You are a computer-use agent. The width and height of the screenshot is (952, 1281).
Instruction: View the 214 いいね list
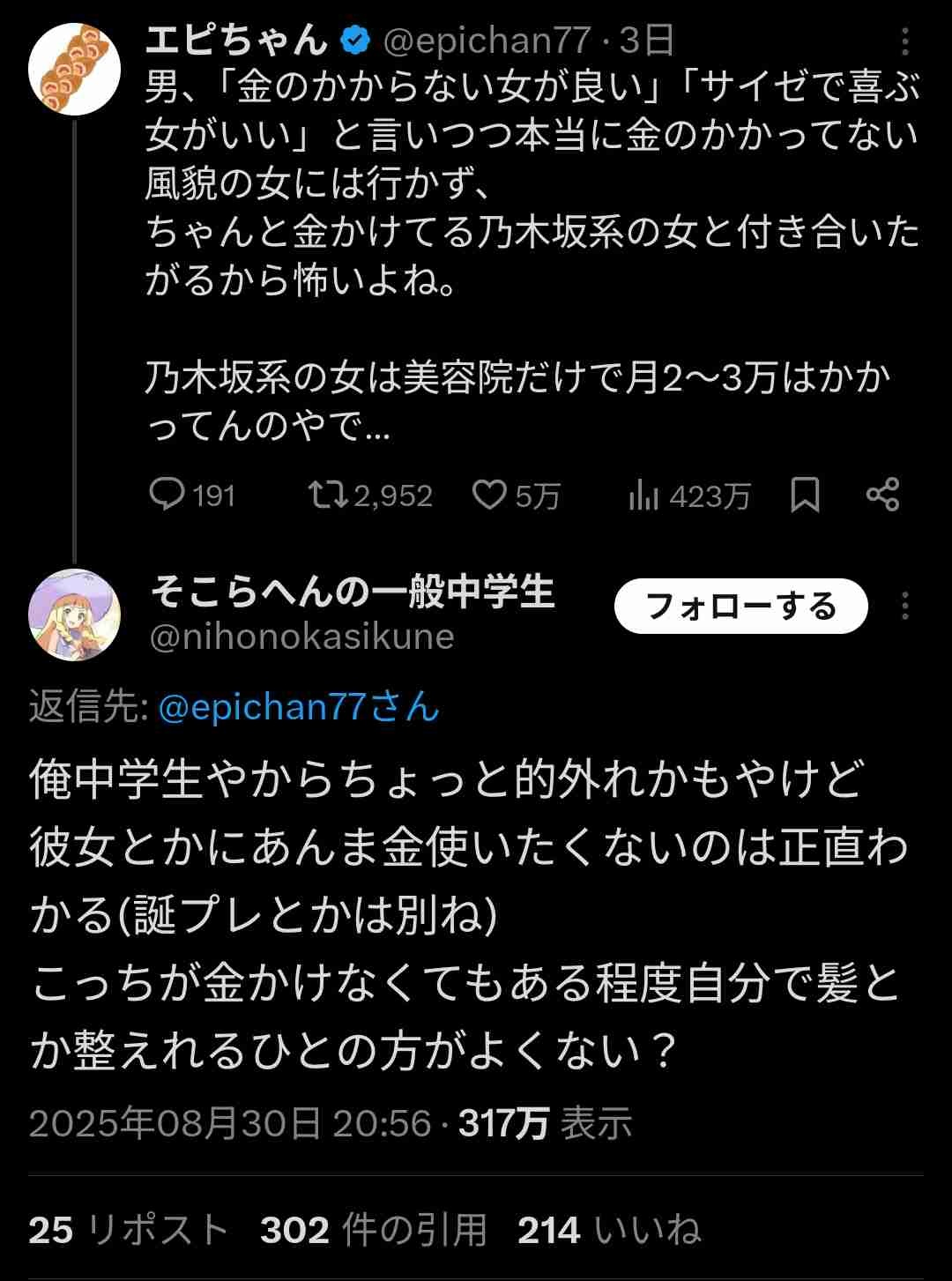pyautogui.click(x=608, y=1229)
